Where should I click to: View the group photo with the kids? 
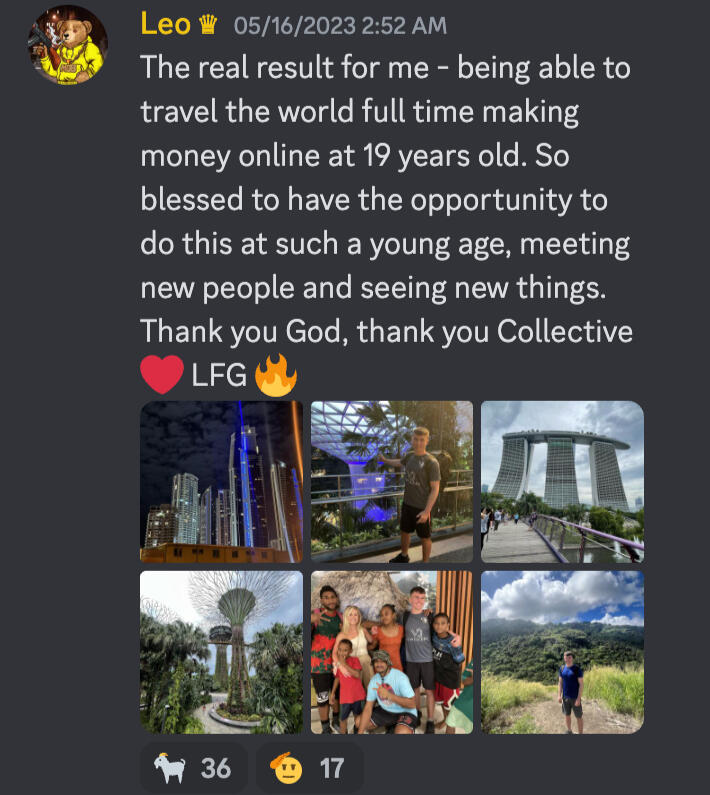pos(392,652)
